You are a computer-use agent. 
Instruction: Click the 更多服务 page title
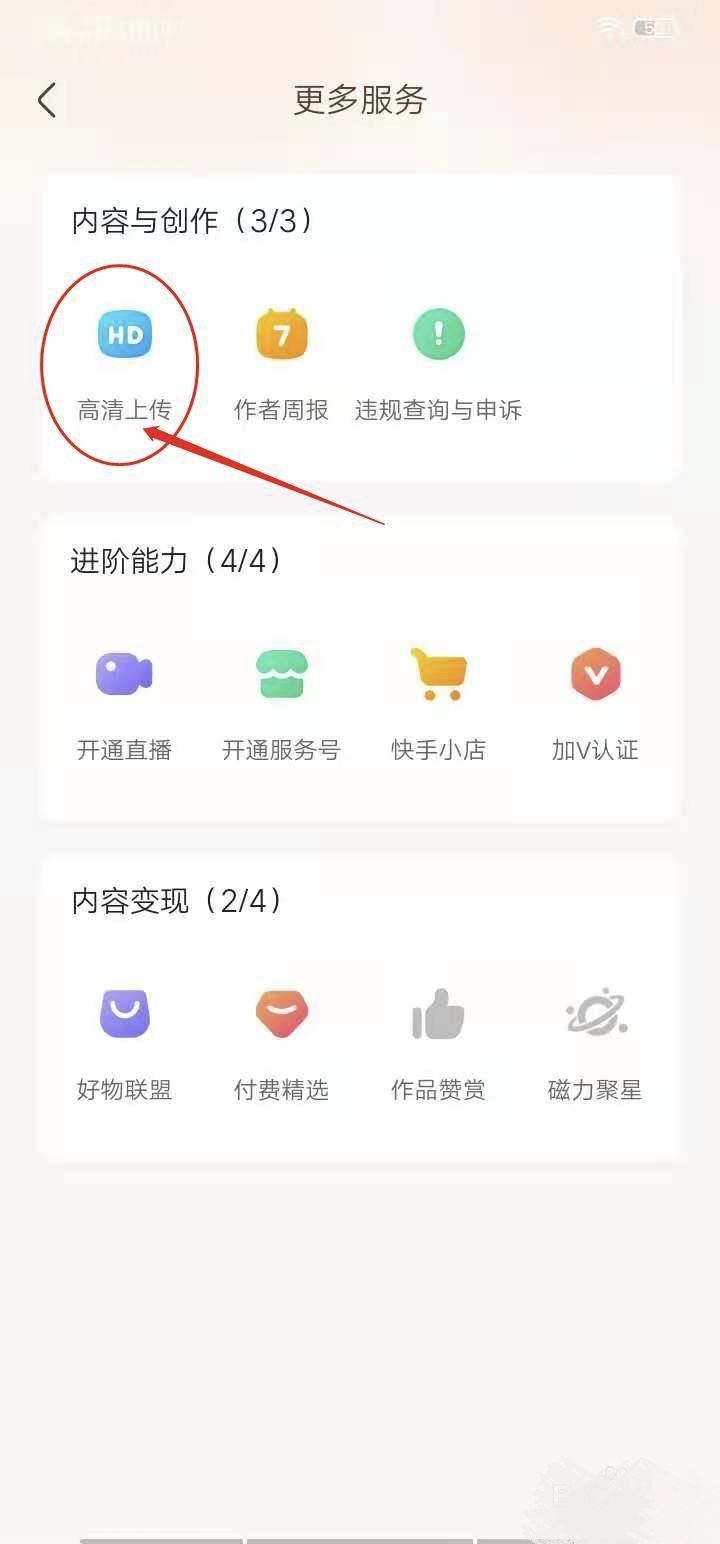(x=359, y=100)
